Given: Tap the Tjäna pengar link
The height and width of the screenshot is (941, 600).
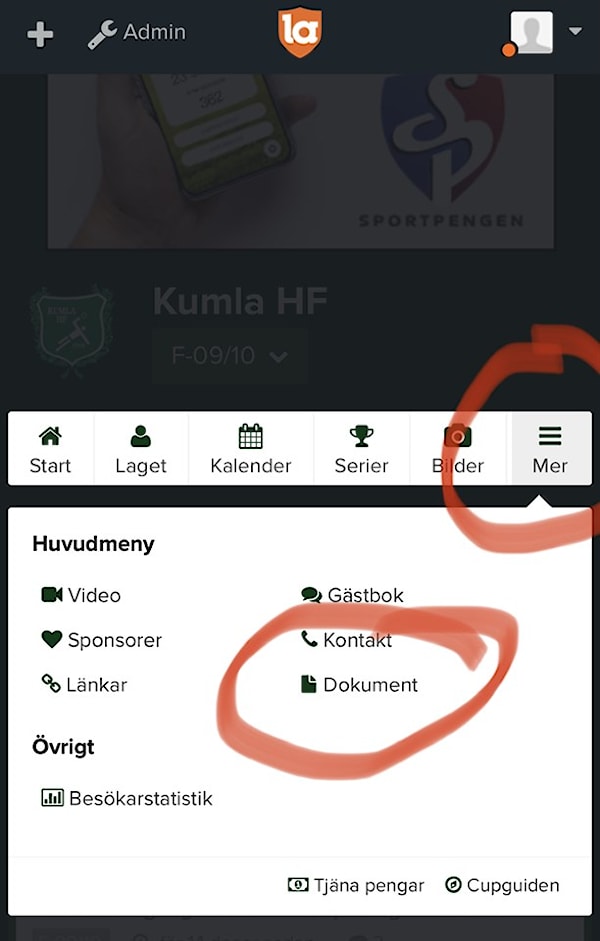Looking at the screenshot, I should pos(357,885).
